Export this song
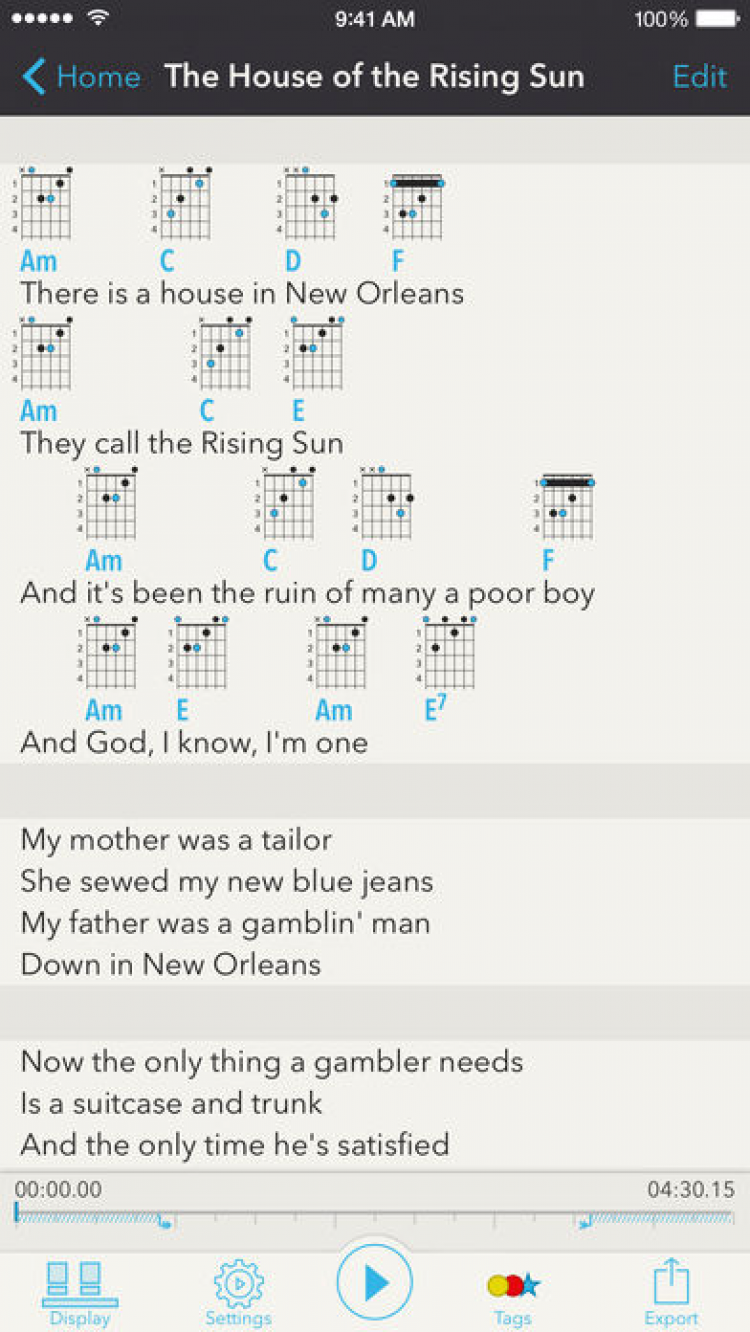Screen dimensions: 750x1332 tap(670, 1291)
